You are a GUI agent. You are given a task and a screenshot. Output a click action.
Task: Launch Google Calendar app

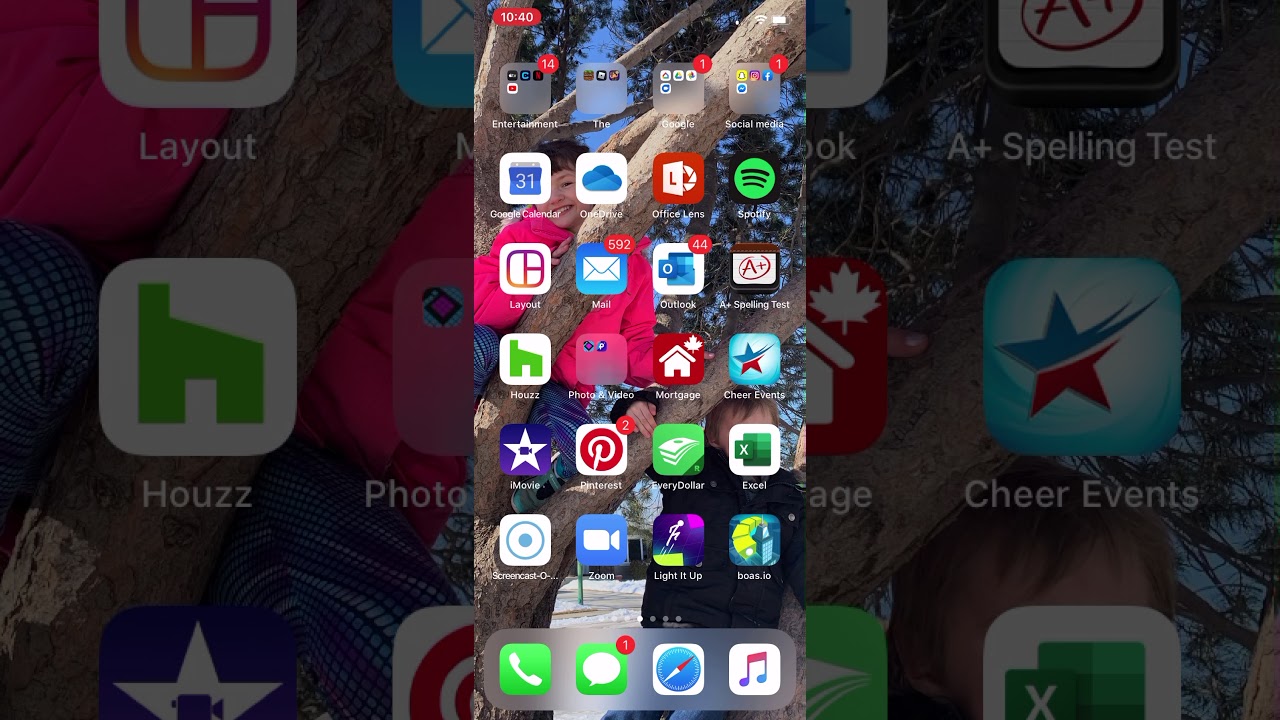pyautogui.click(x=525, y=179)
